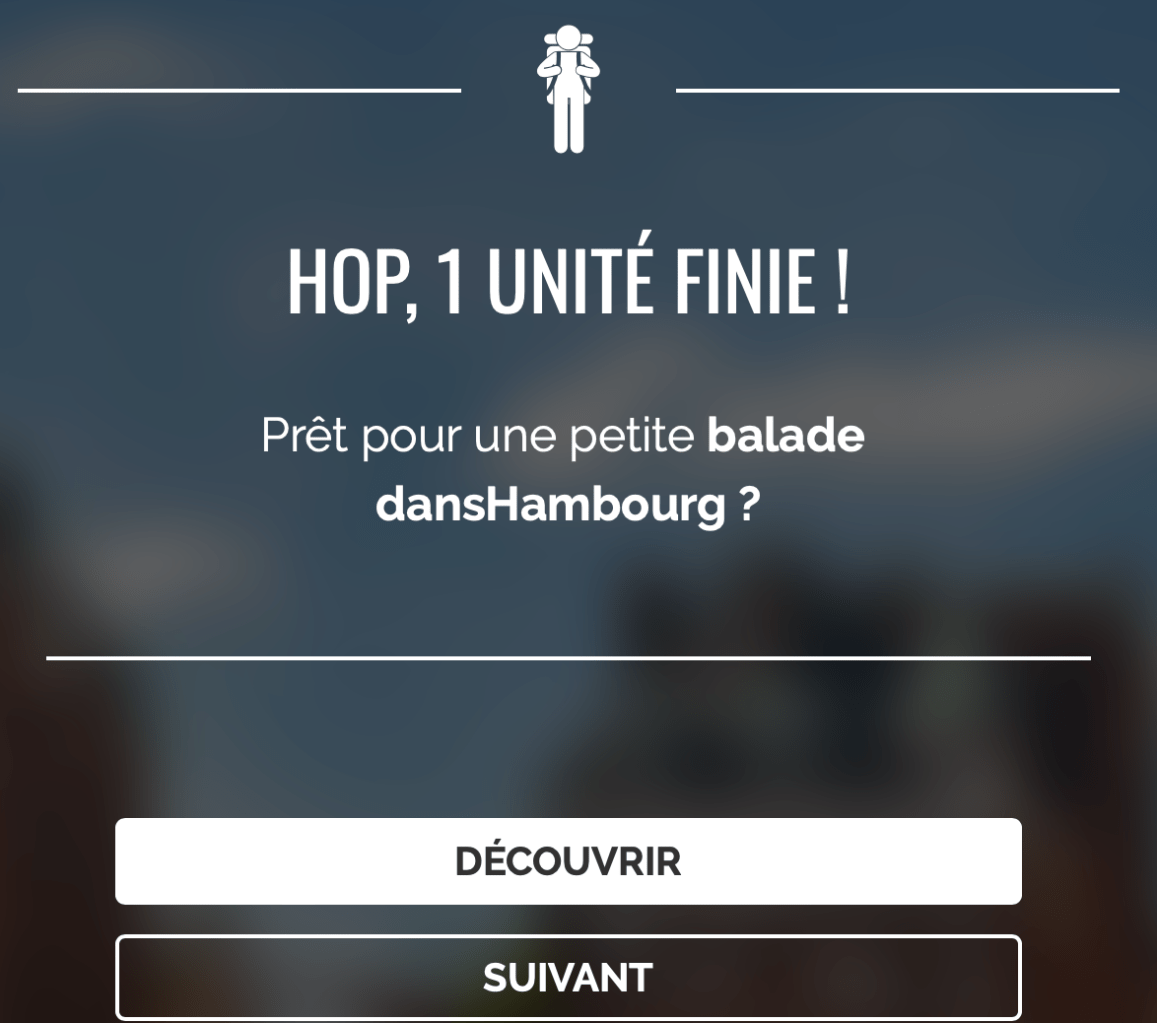
Task: Continue with the SUIVANT button
Action: [x=568, y=977]
